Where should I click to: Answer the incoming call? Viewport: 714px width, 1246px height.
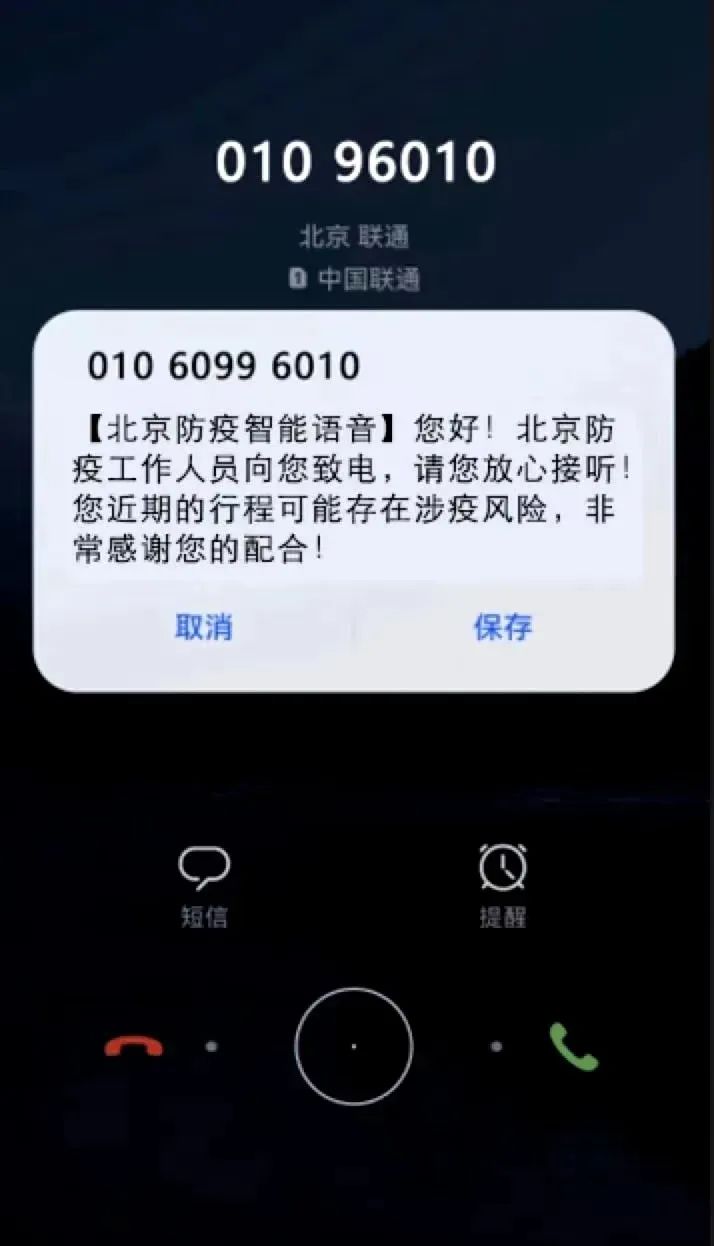(573, 1046)
